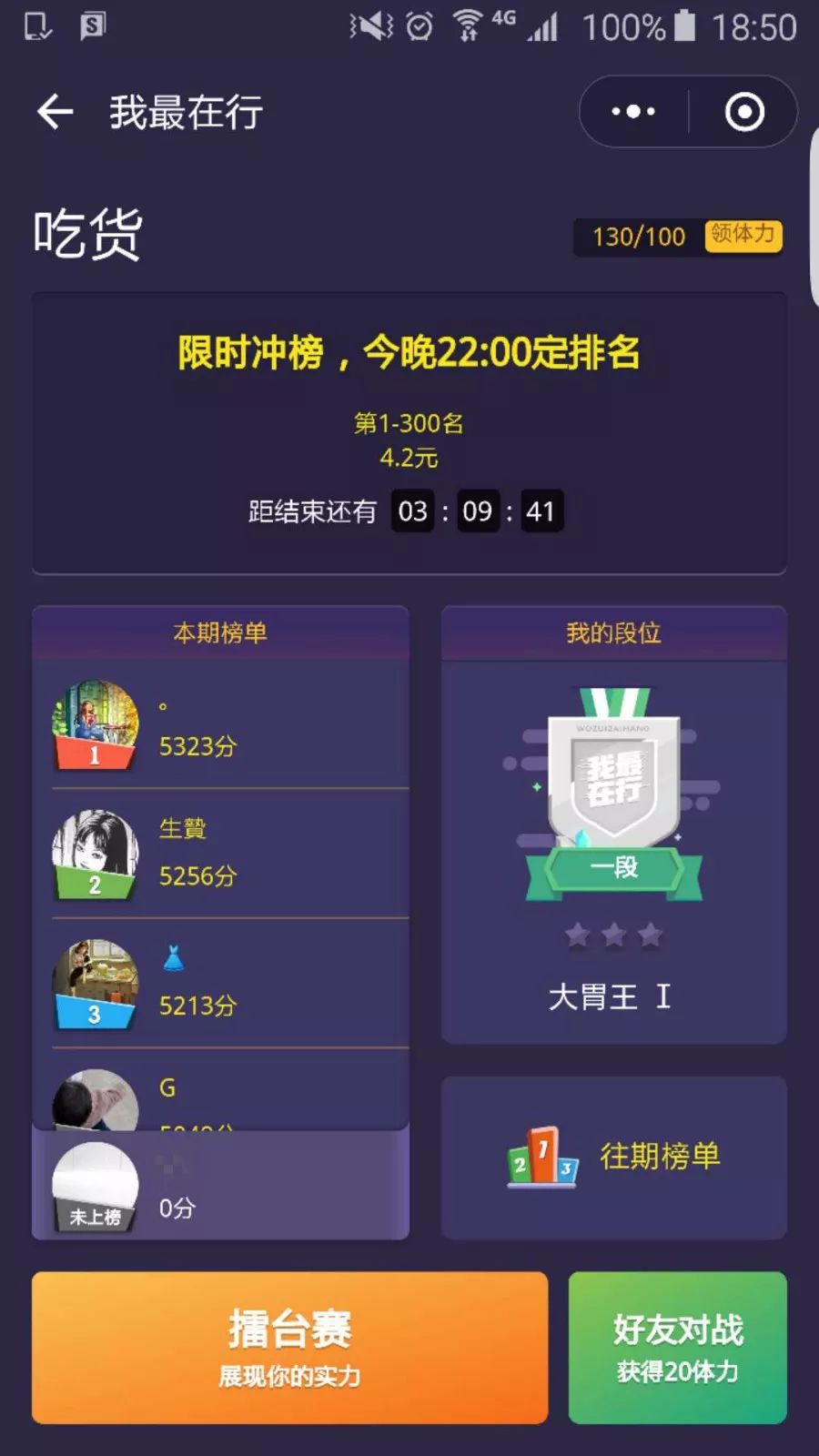Tap 领体力 to claim stamina

(x=743, y=236)
